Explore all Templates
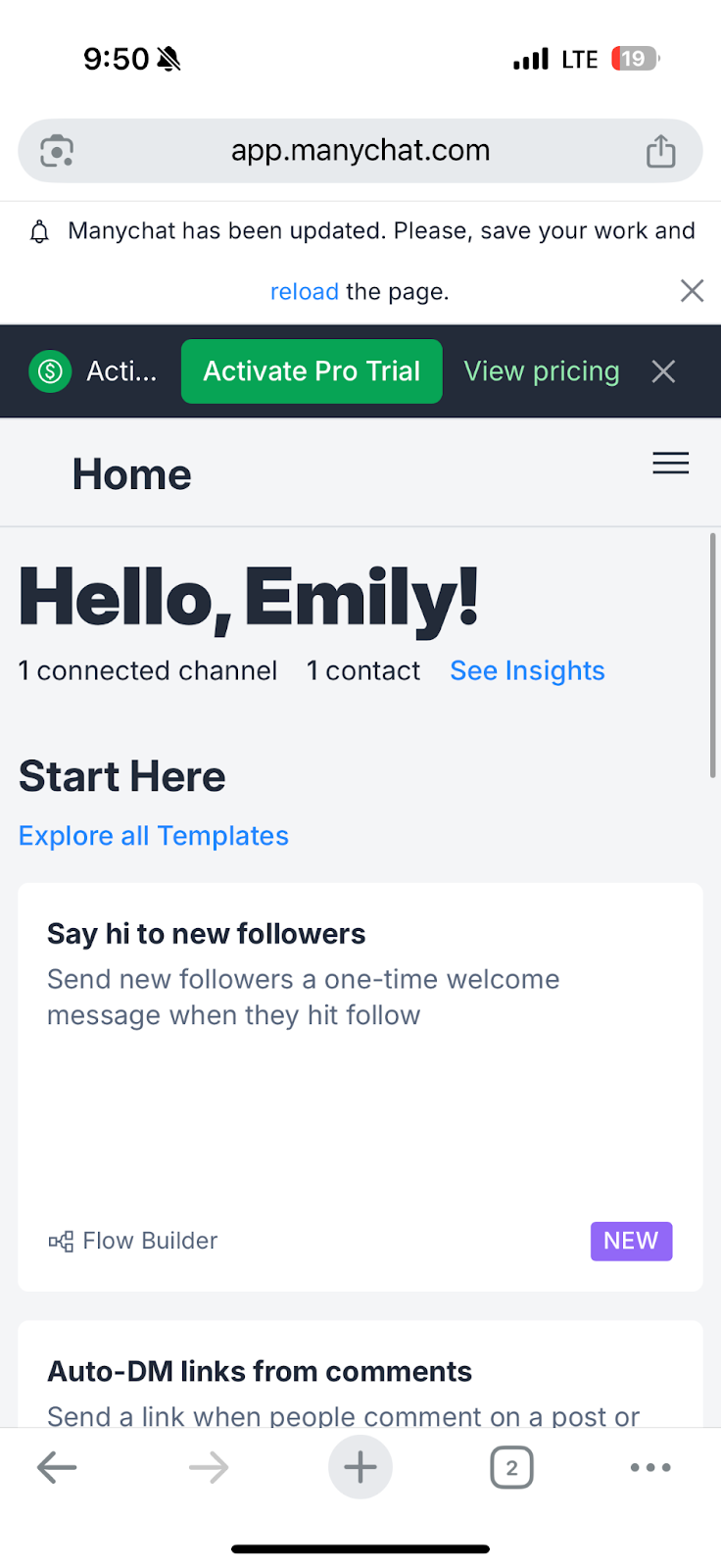 [x=153, y=835]
